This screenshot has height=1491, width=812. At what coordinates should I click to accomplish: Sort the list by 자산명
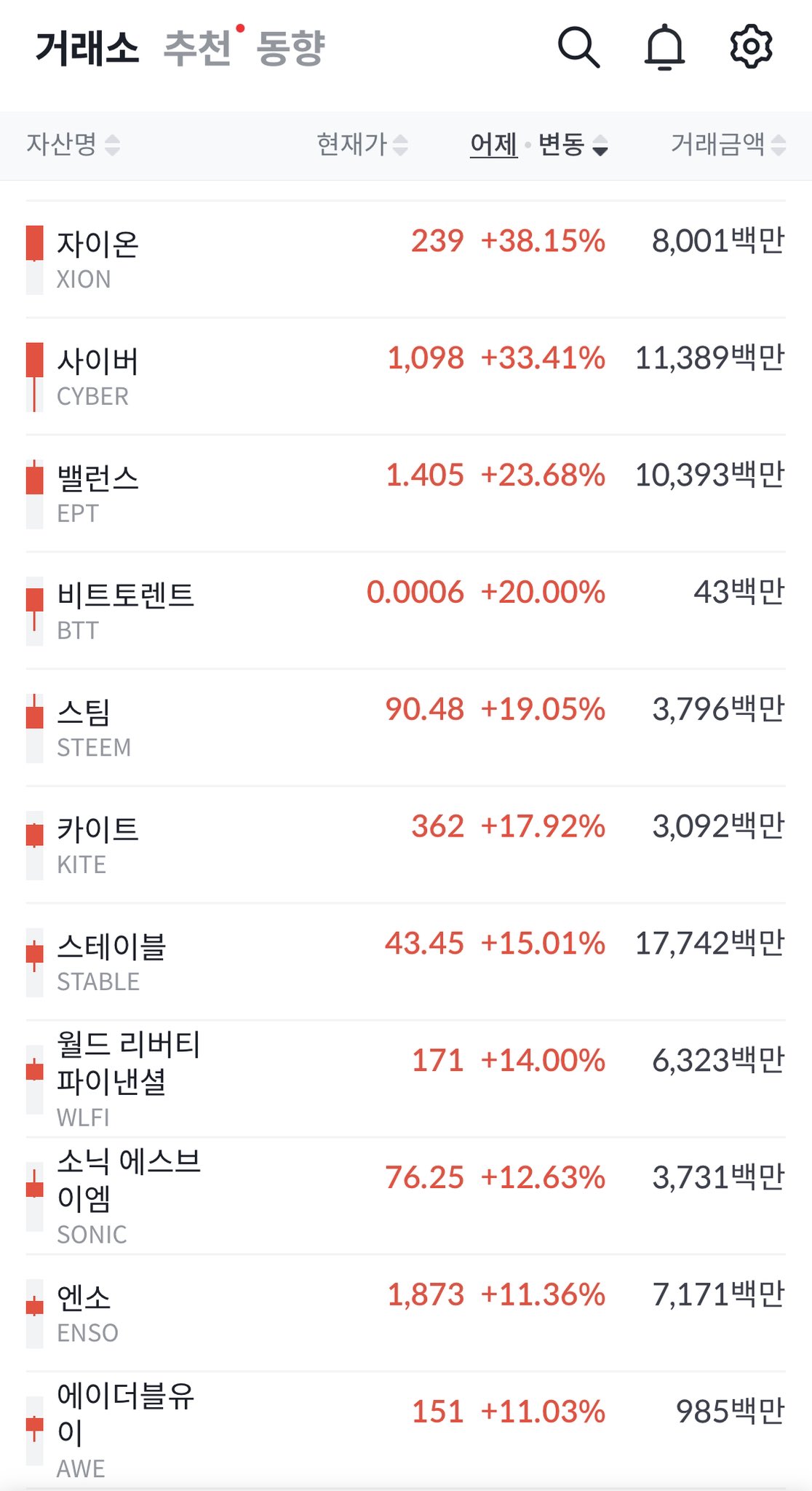(73, 144)
